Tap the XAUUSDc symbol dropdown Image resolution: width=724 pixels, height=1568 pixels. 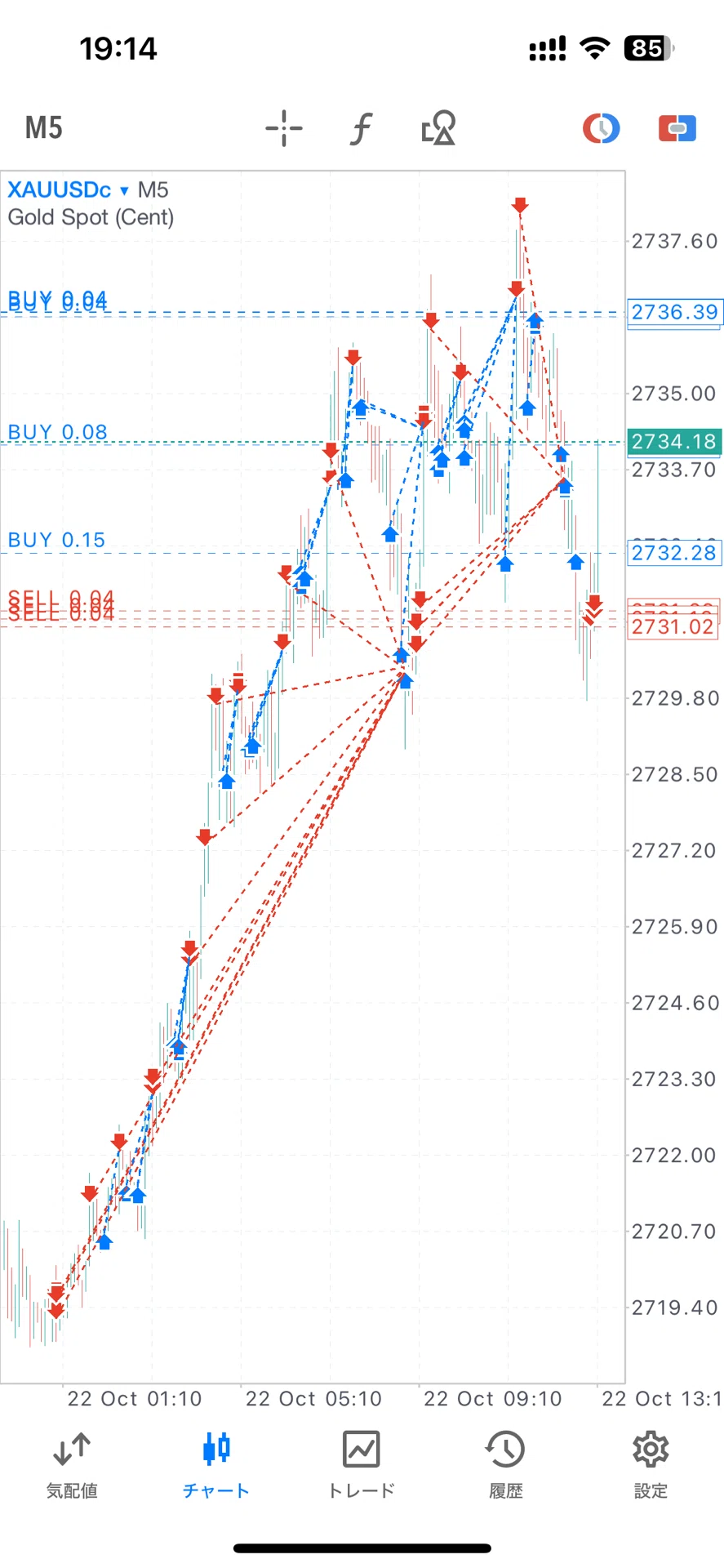(69, 190)
